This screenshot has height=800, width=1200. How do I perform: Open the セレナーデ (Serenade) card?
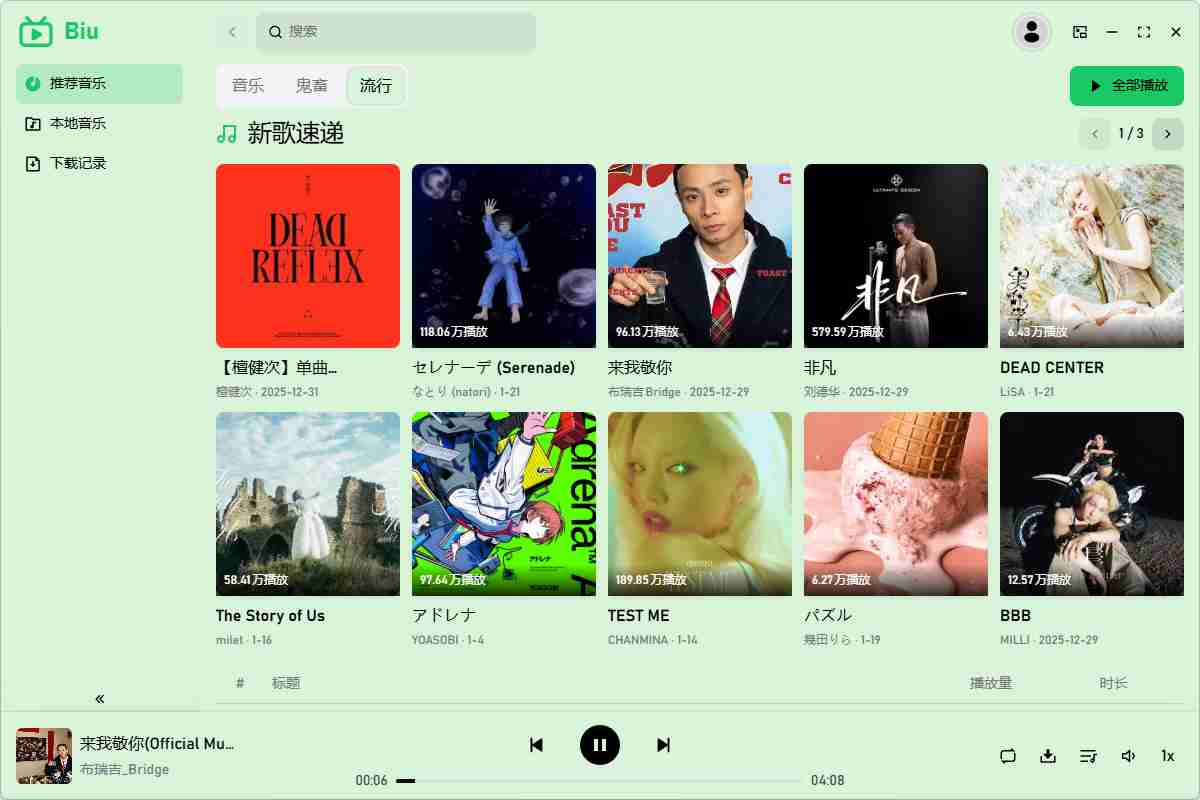(x=503, y=256)
